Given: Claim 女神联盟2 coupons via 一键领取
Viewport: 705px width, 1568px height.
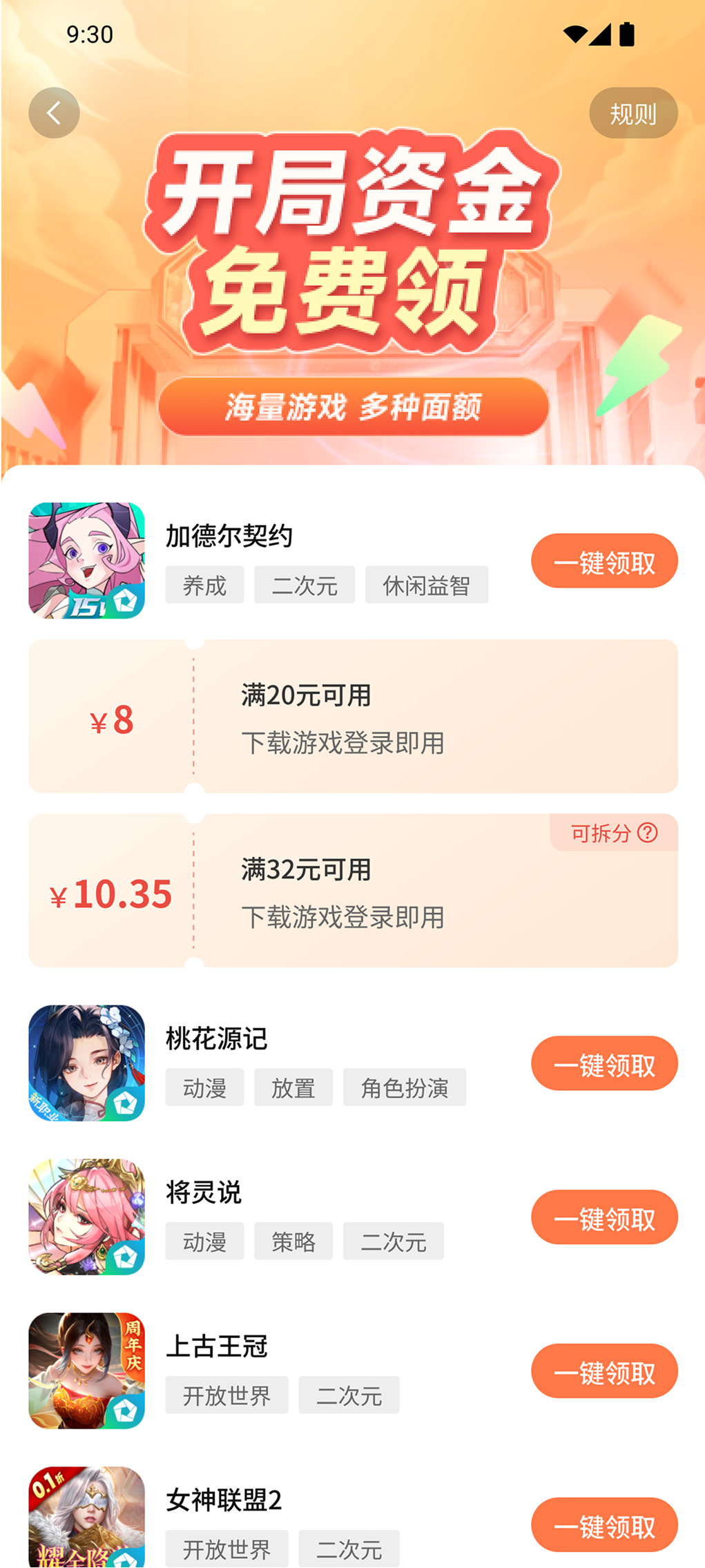Looking at the screenshot, I should [603, 1525].
